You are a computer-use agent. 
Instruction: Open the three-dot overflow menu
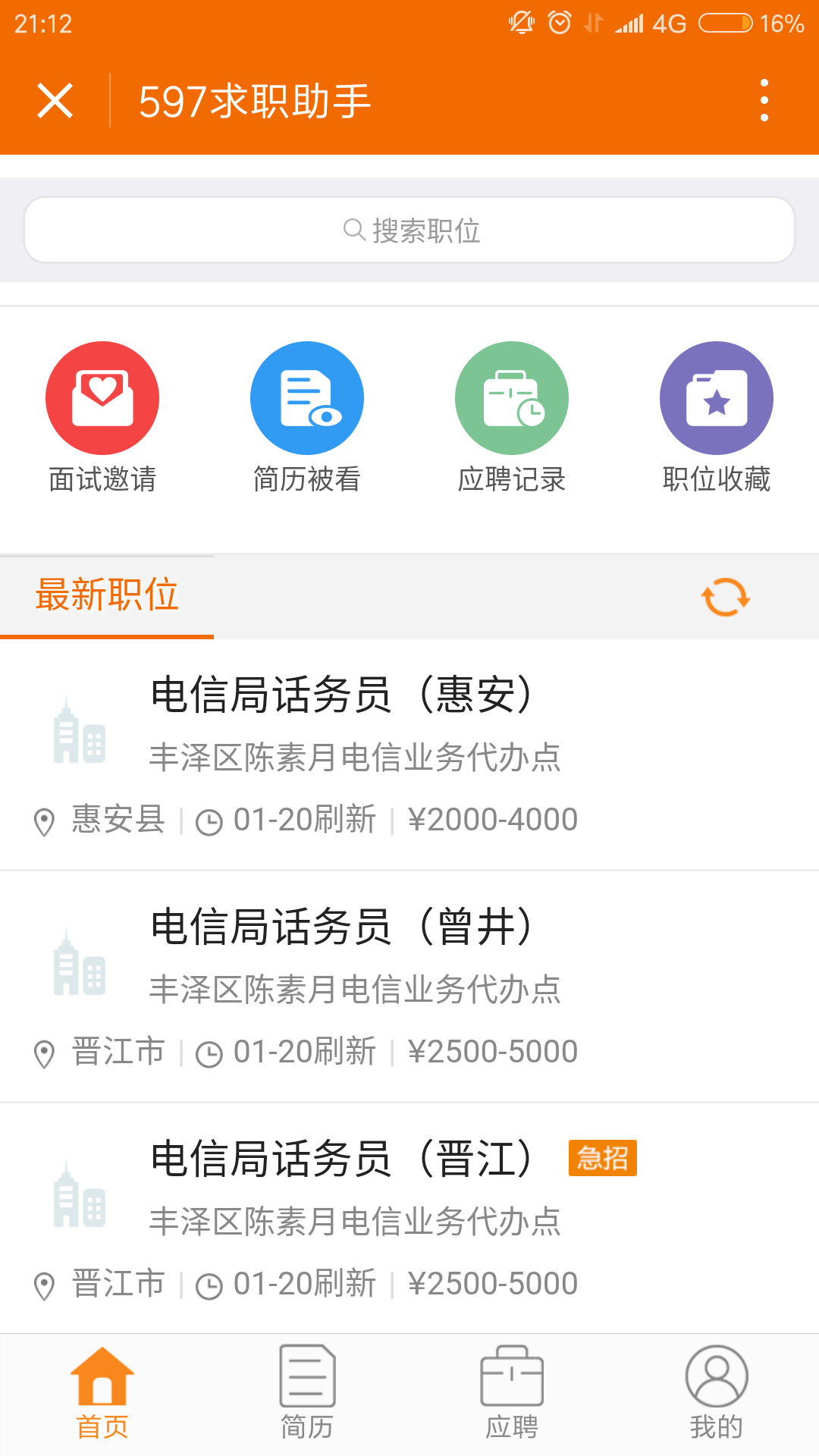pyautogui.click(x=764, y=100)
